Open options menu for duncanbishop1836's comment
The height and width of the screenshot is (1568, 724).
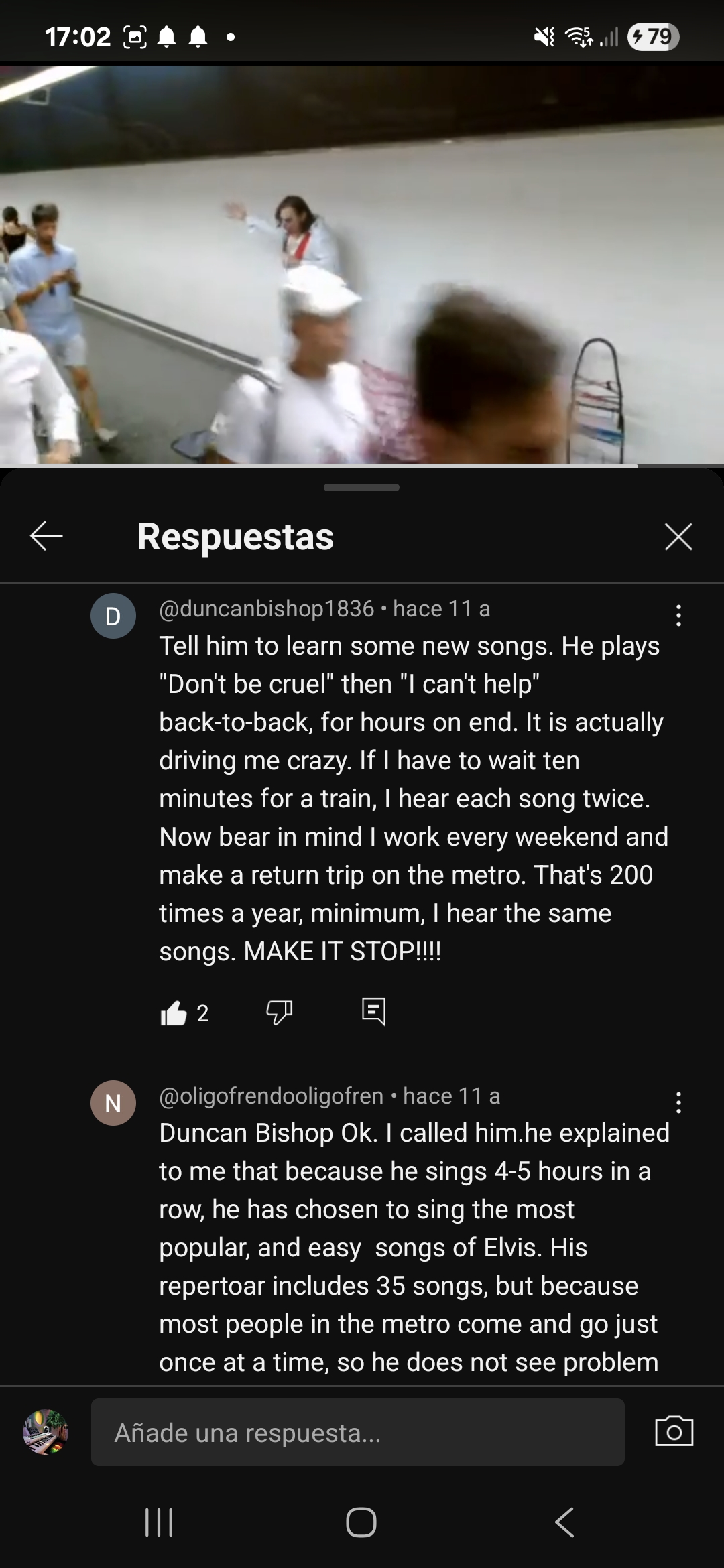click(678, 615)
